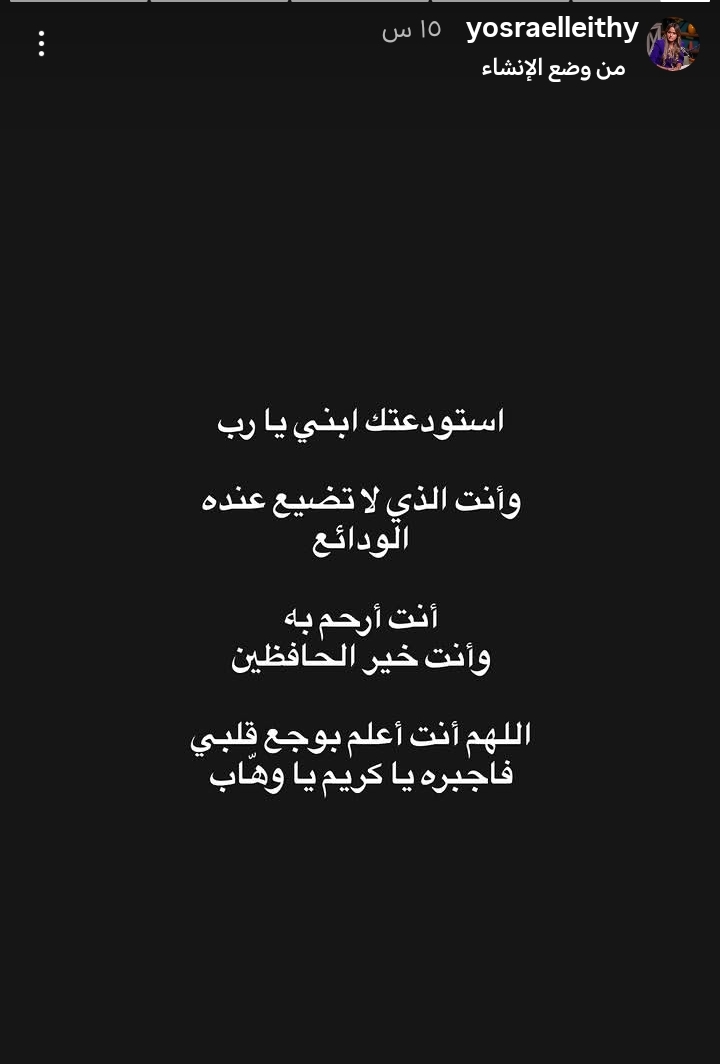Tap the yosraelleithy username

(x=552, y=29)
